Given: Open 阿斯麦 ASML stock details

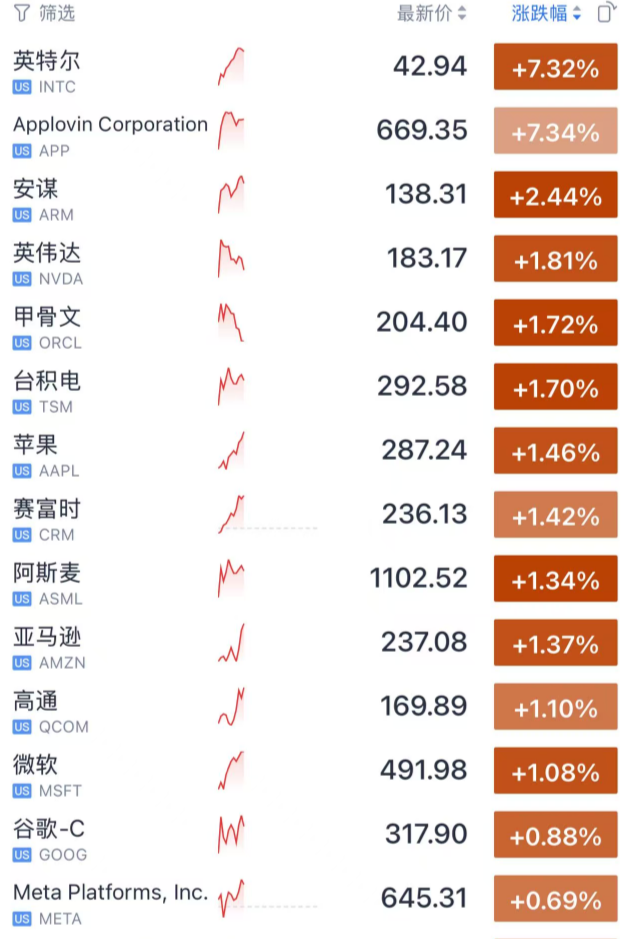Looking at the screenshot, I should point(48,581).
